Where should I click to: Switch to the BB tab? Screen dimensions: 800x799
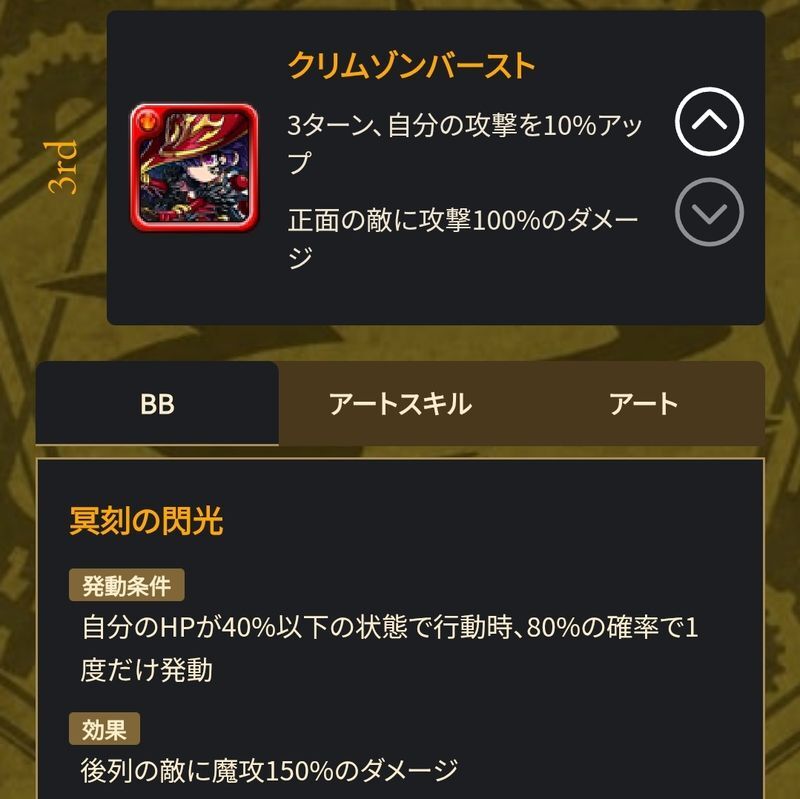pyautogui.click(x=157, y=404)
